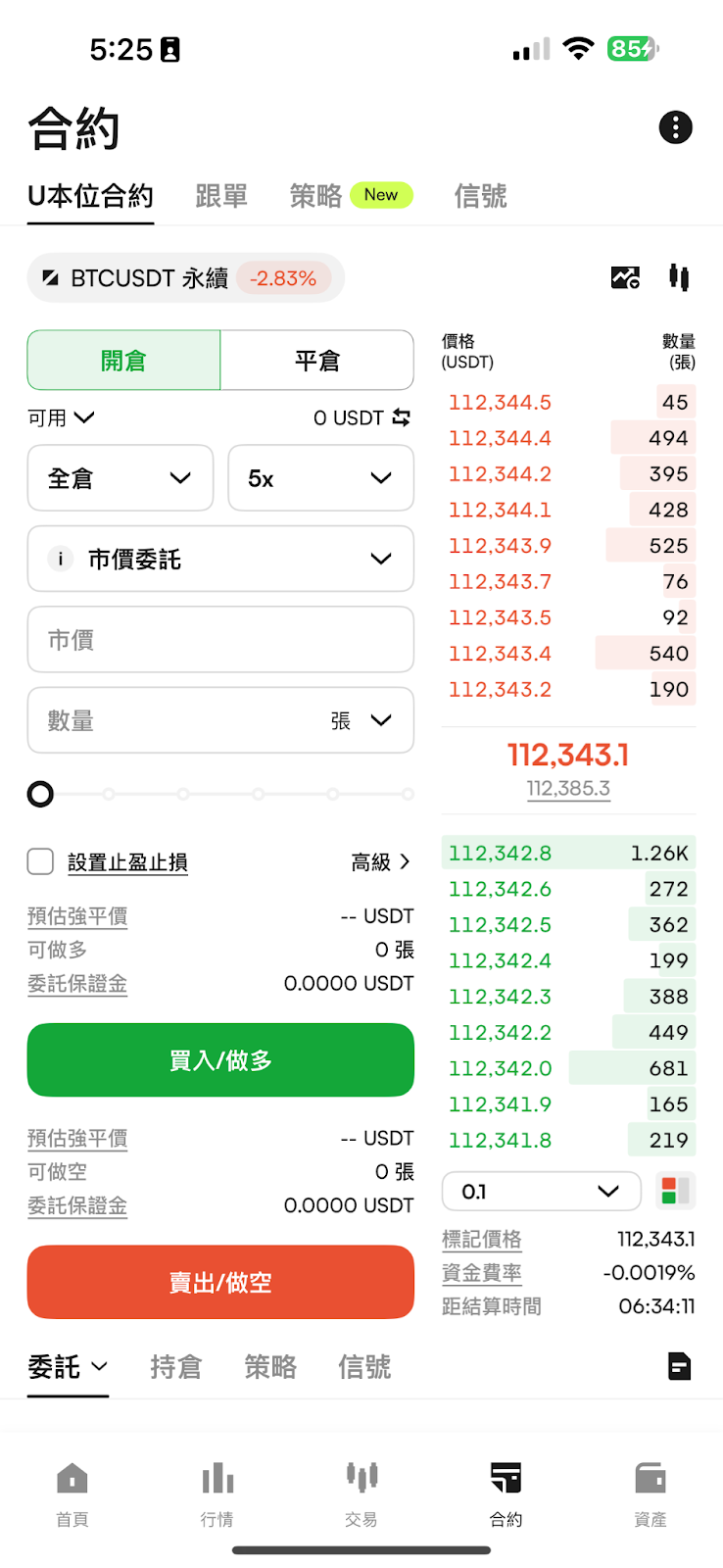Viewport: 723px width, 1568px height.
Task: Open the order history document icon
Action: point(679,1366)
